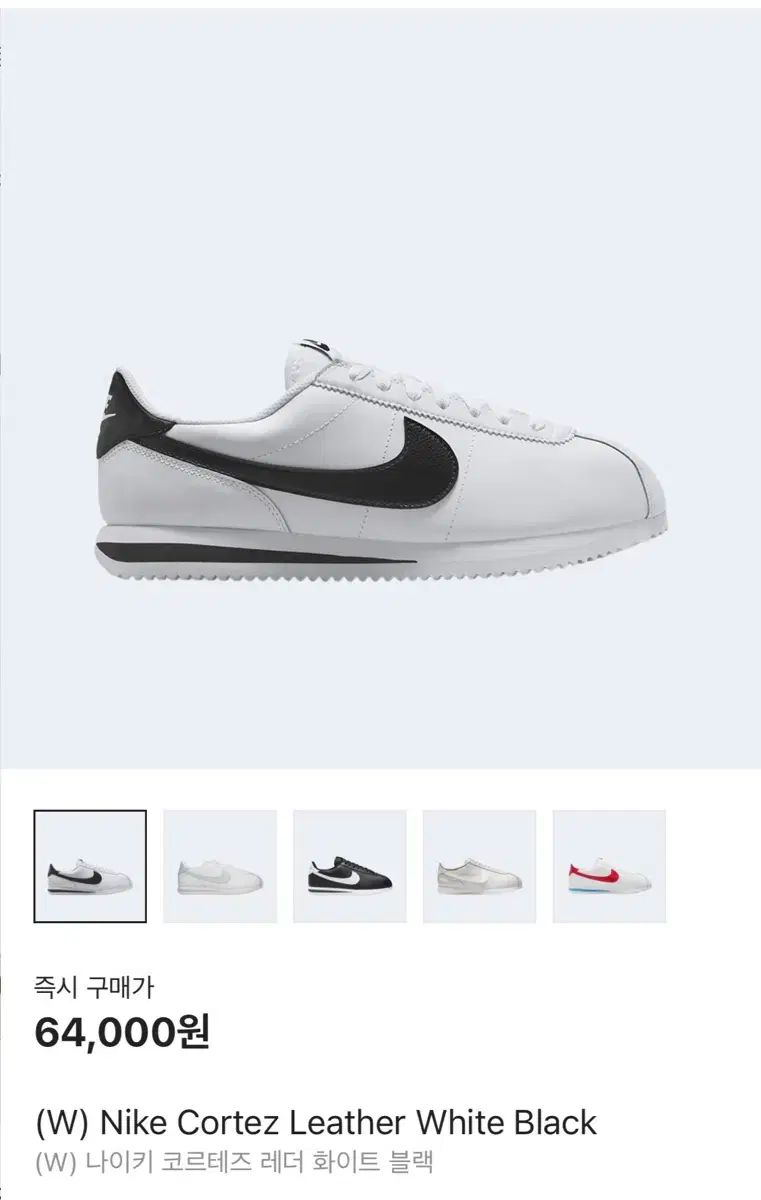Select the black Cortez with white swoosh thumbnail

(x=350, y=866)
